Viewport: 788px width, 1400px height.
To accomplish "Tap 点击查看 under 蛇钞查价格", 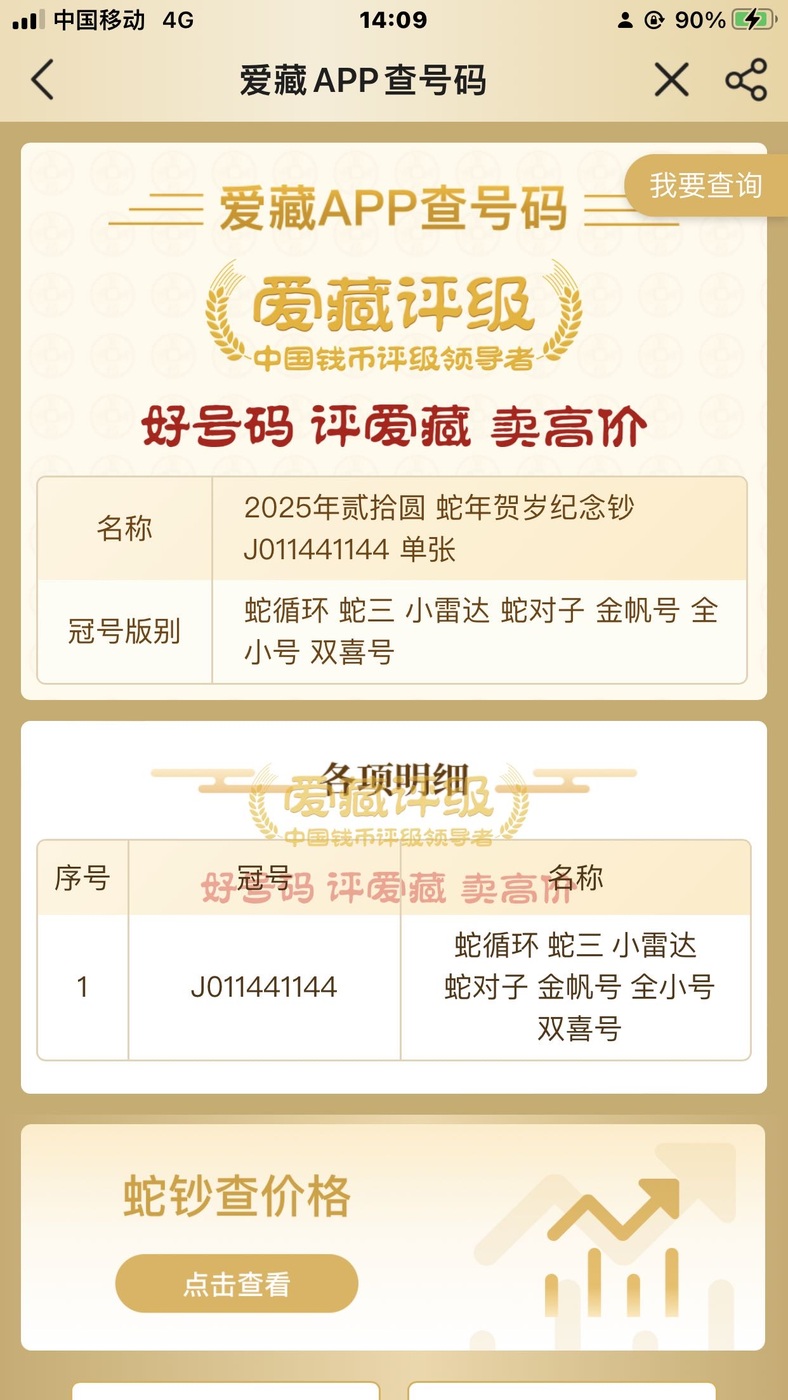I will [237, 1284].
